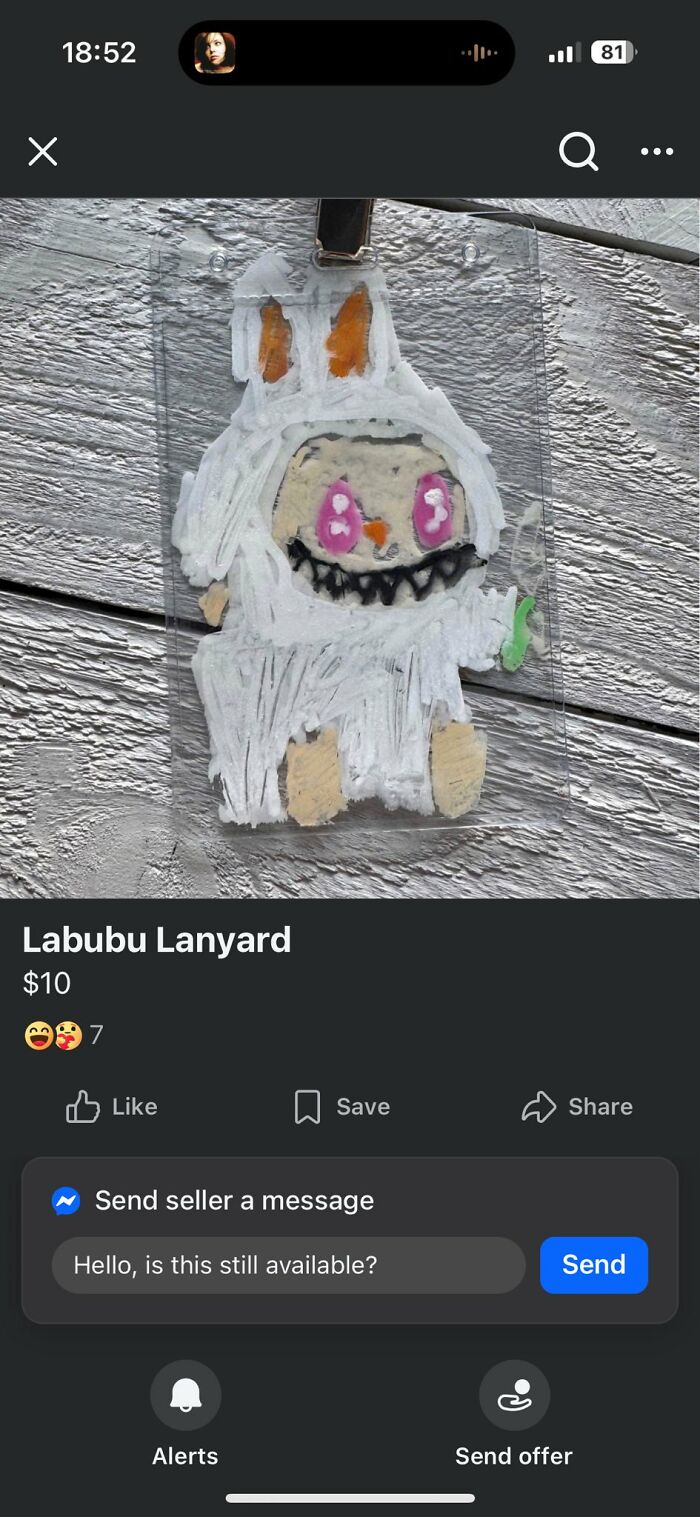
Task: Open marketplace search
Action: (x=577, y=152)
